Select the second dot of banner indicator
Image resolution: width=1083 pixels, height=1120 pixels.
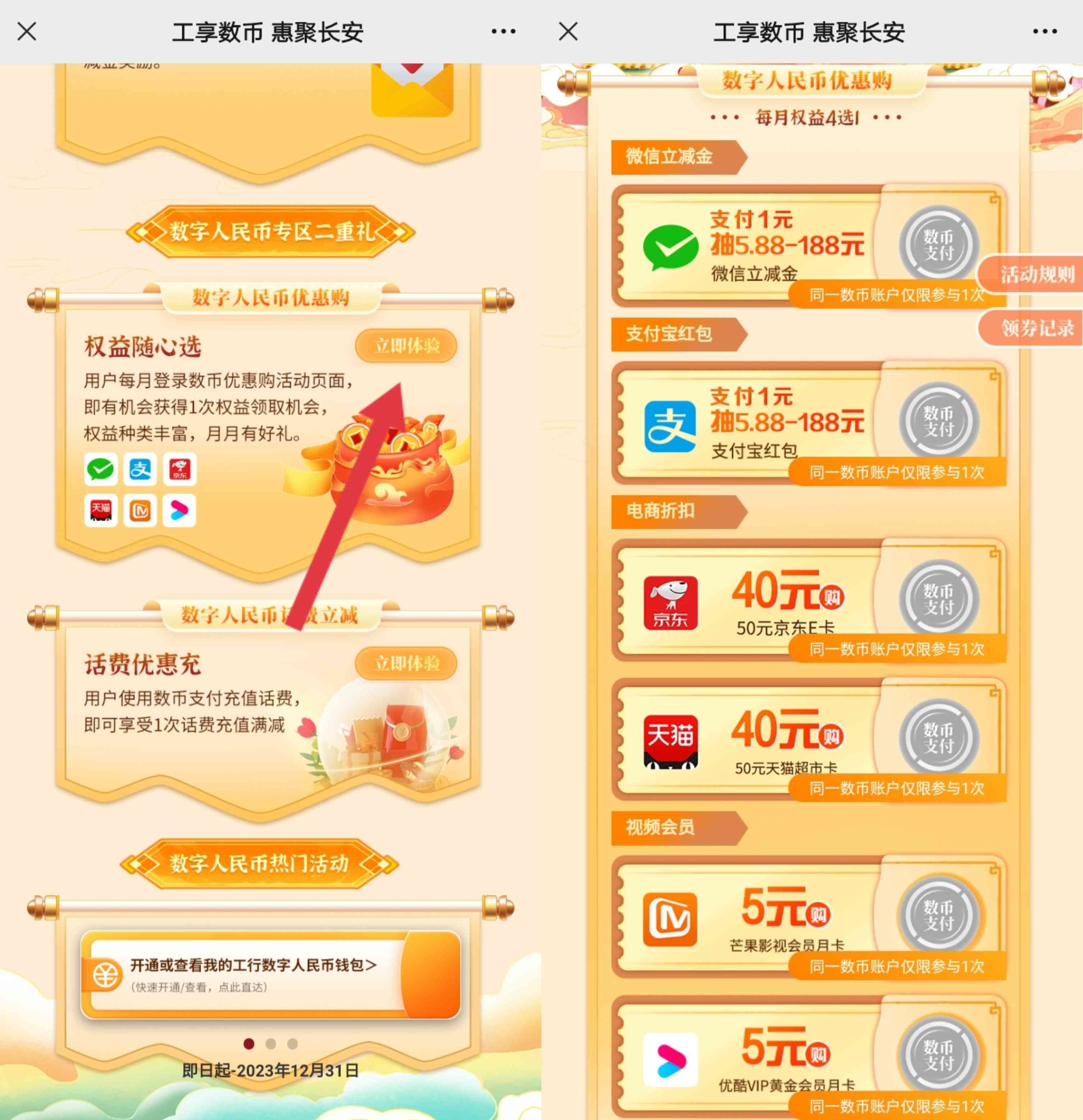(x=271, y=1044)
